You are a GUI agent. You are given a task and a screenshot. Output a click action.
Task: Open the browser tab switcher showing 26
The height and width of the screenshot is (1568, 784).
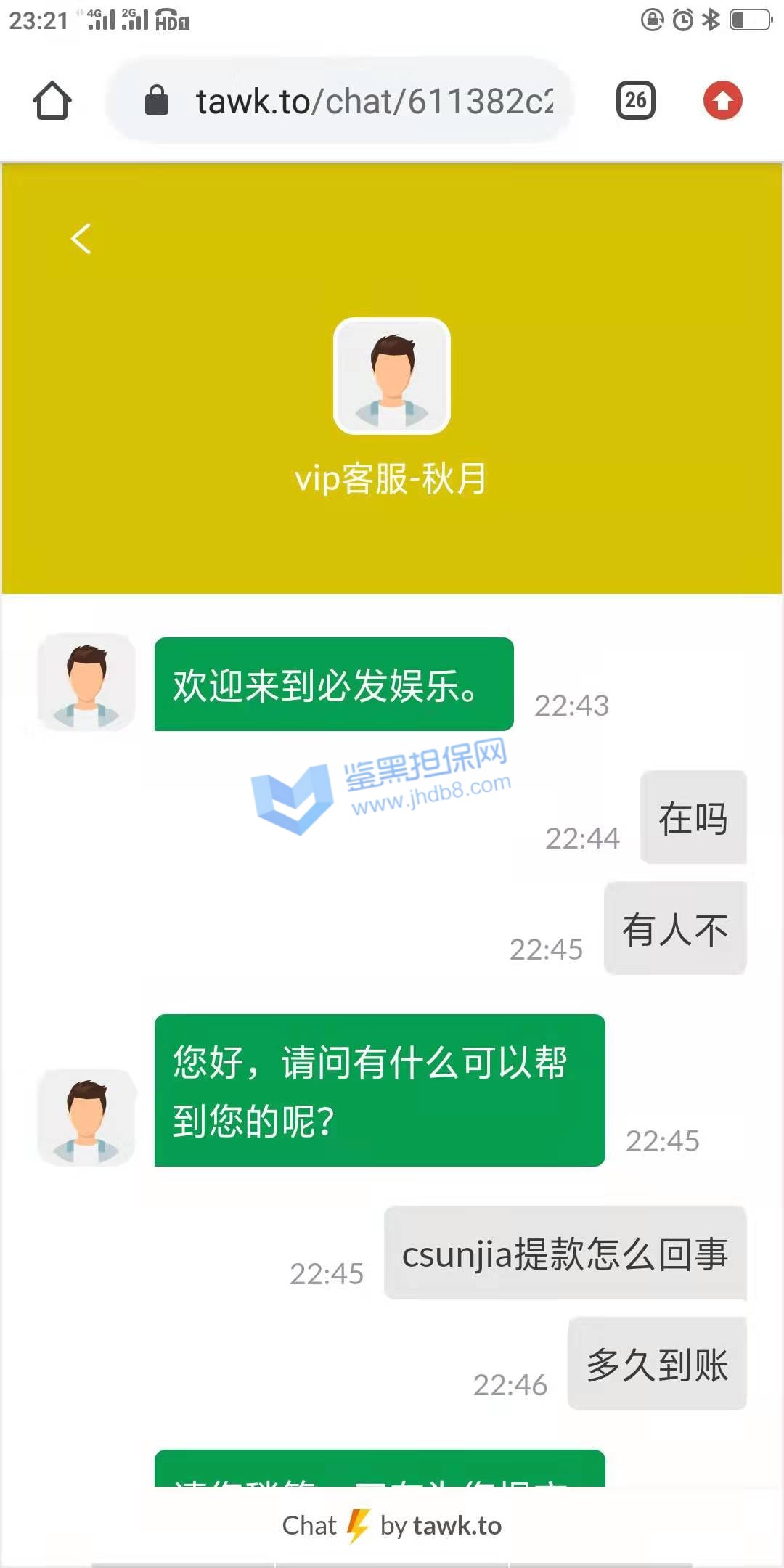(x=635, y=100)
